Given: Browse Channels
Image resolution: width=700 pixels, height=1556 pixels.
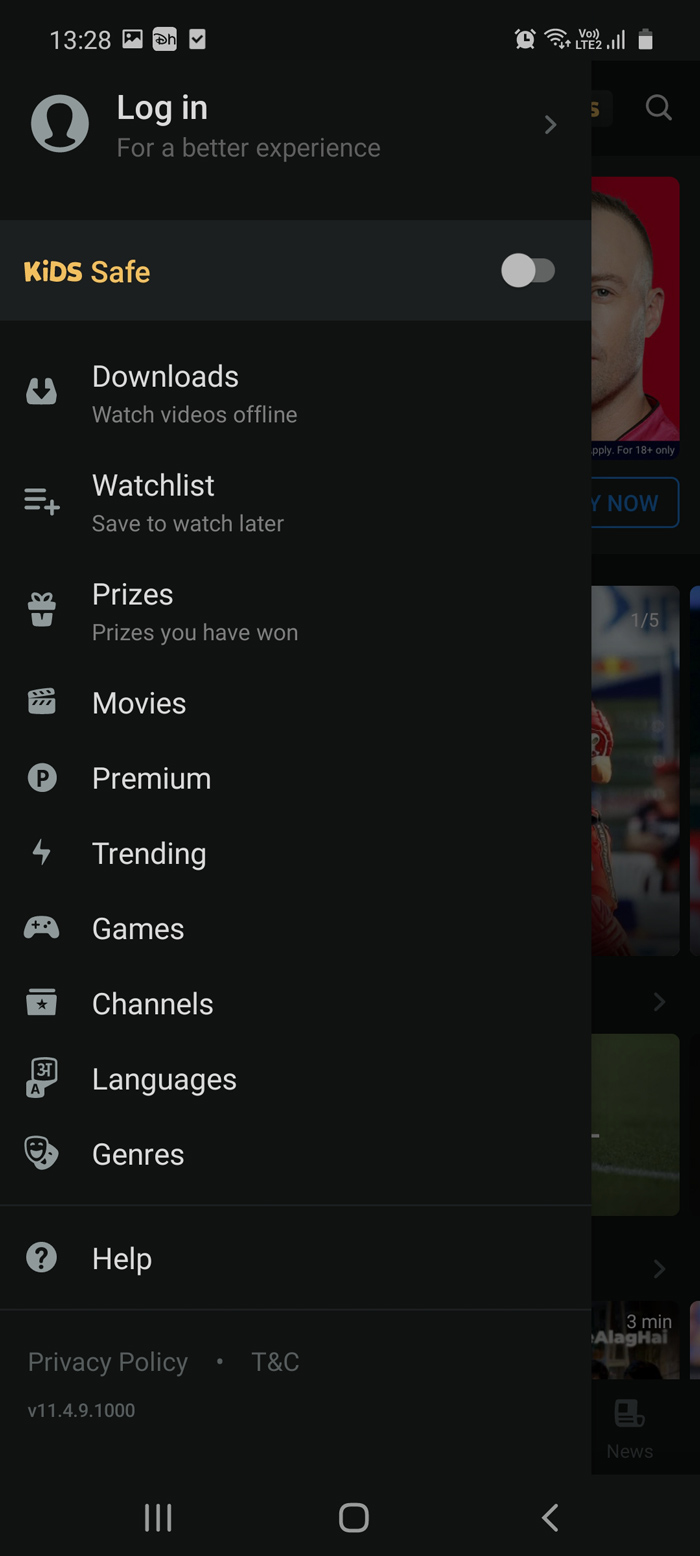Looking at the screenshot, I should 152,1004.
